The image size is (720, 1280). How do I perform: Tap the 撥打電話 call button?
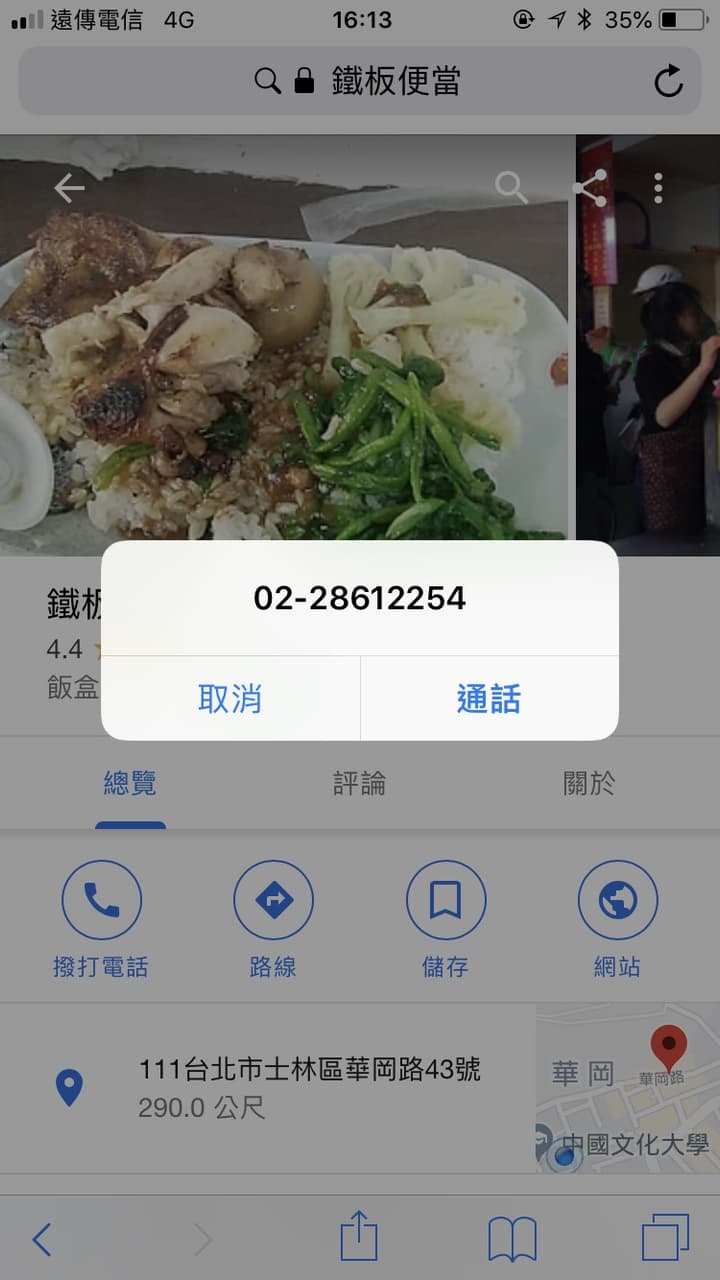pos(101,920)
